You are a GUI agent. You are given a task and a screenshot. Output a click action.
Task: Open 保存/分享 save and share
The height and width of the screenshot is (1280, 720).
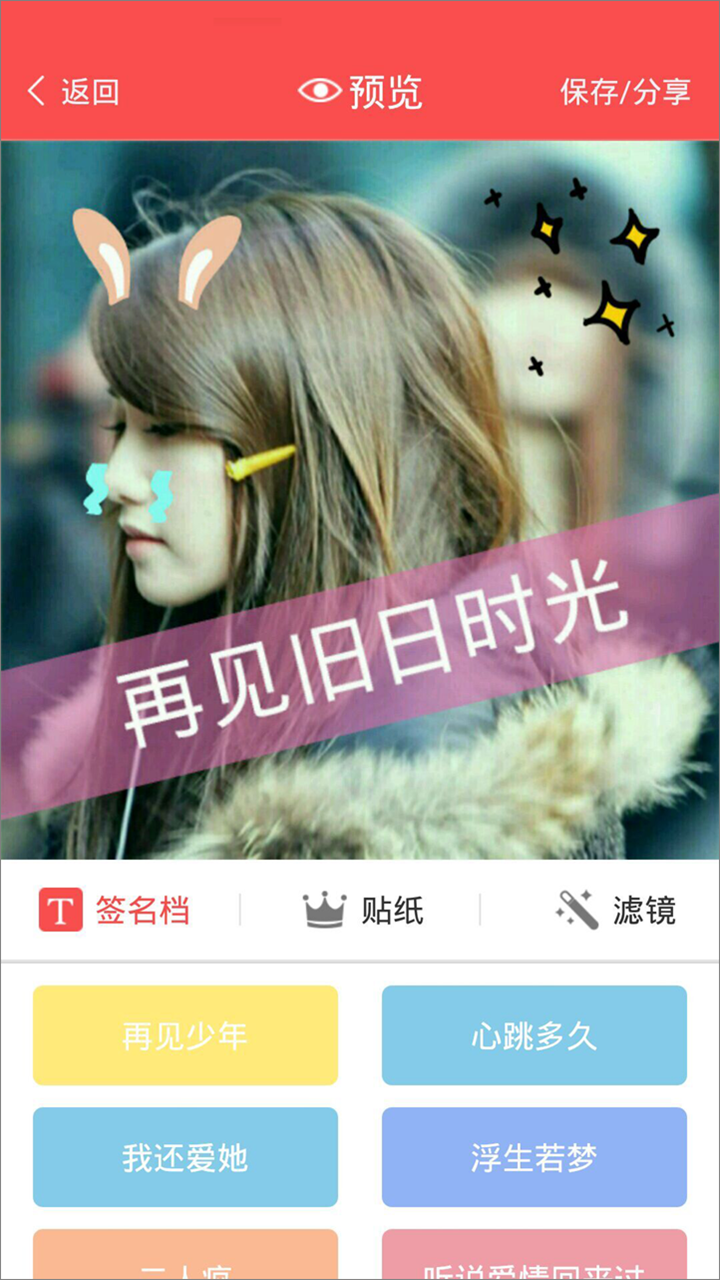[x=625, y=92]
